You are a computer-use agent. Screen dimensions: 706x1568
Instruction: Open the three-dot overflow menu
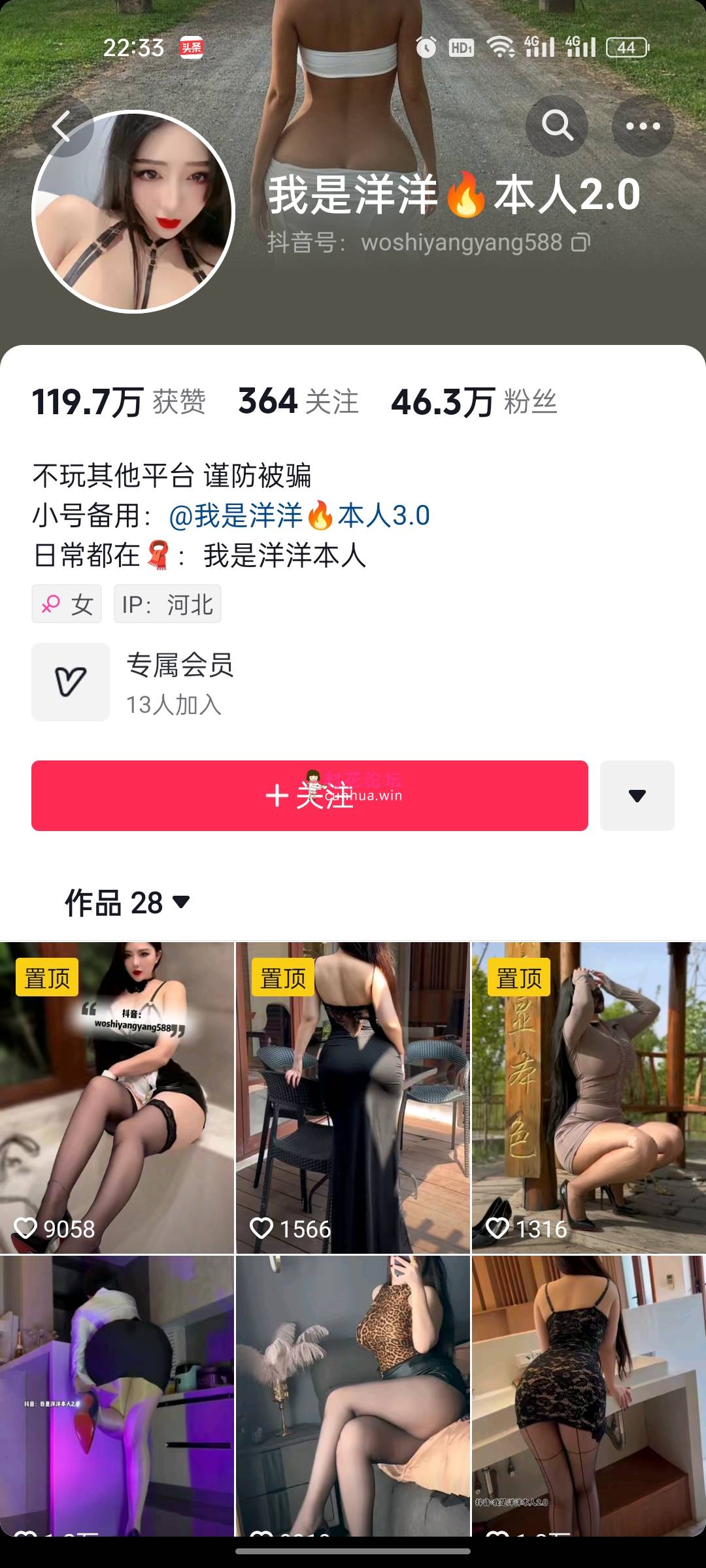(x=643, y=126)
